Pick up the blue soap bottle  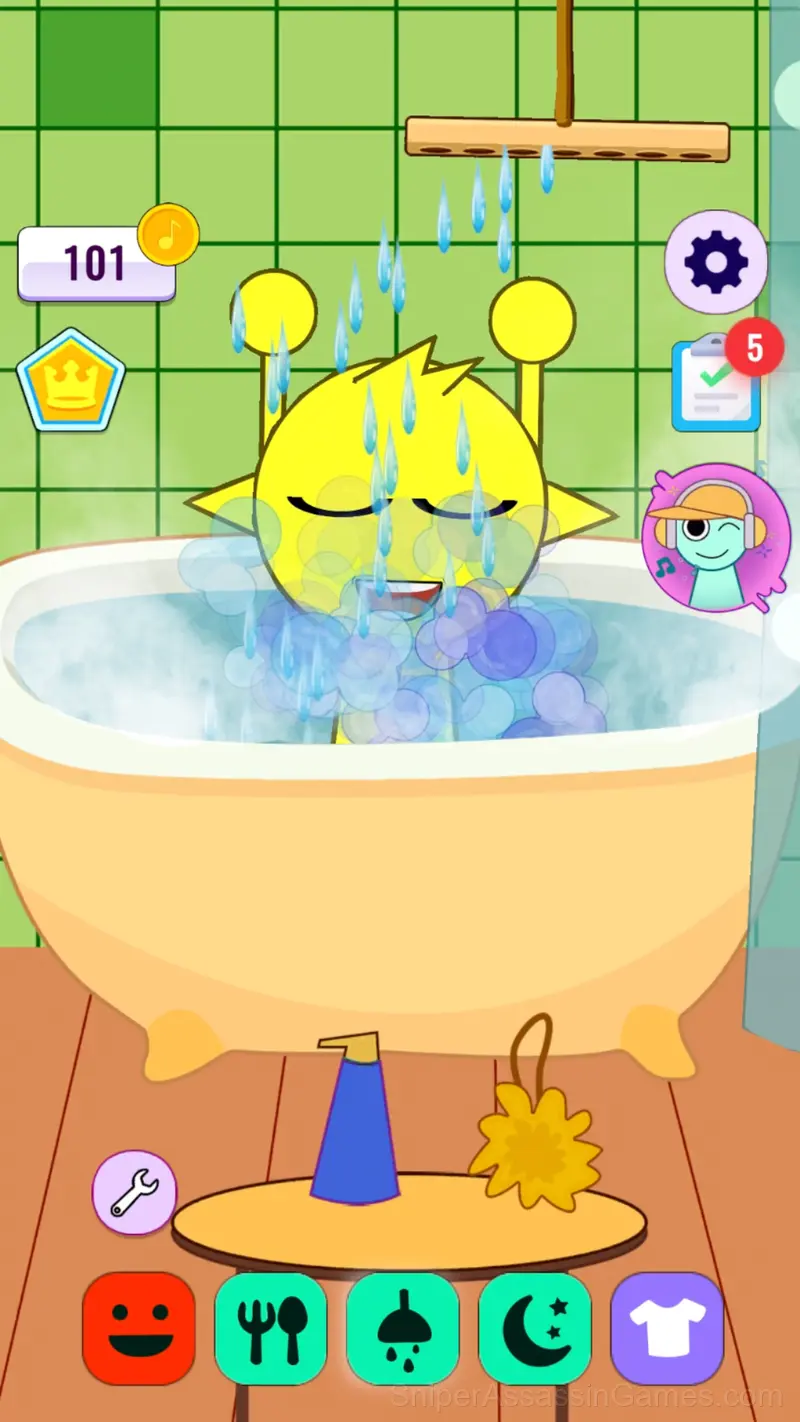[x=354, y=1118]
